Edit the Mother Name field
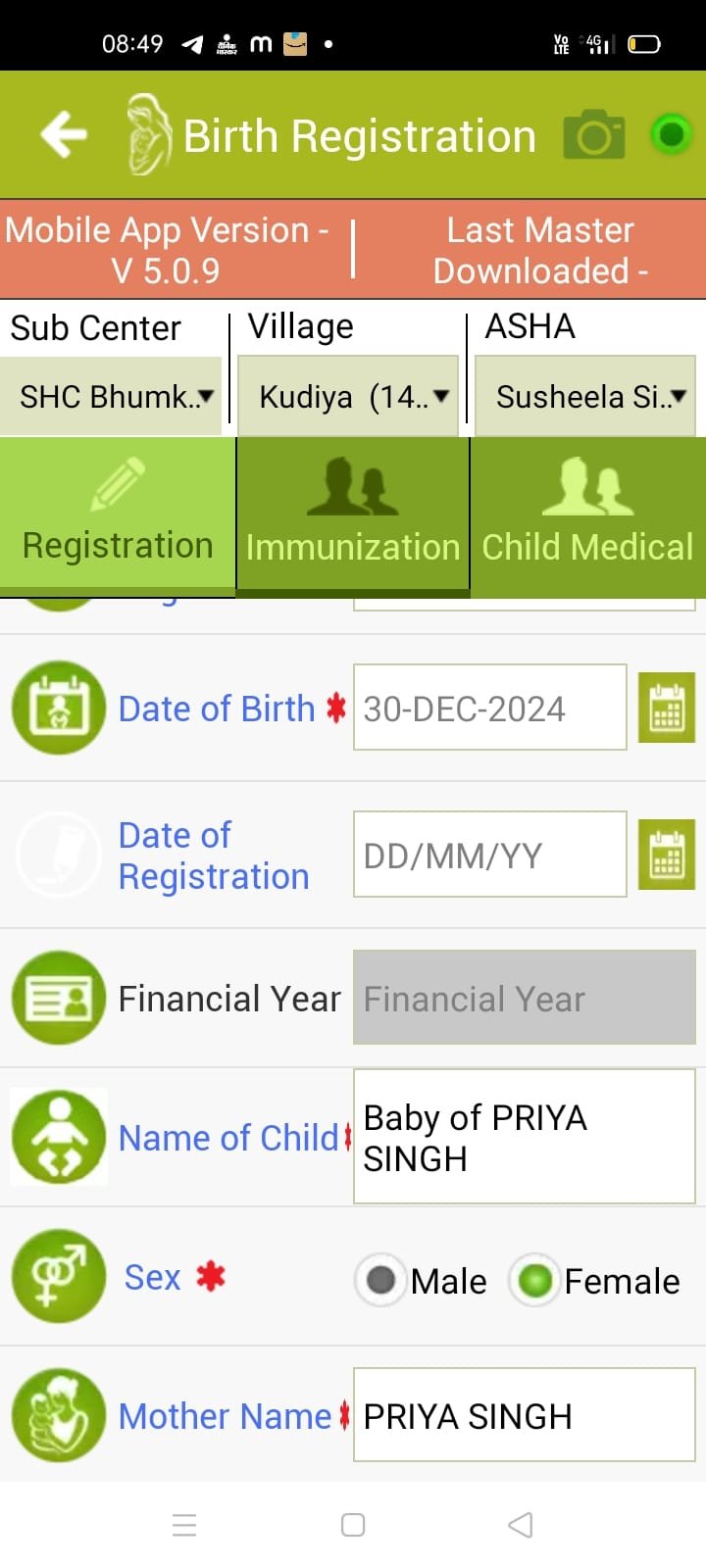Viewport: 706px width, 1568px height. [x=524, y=1415]
